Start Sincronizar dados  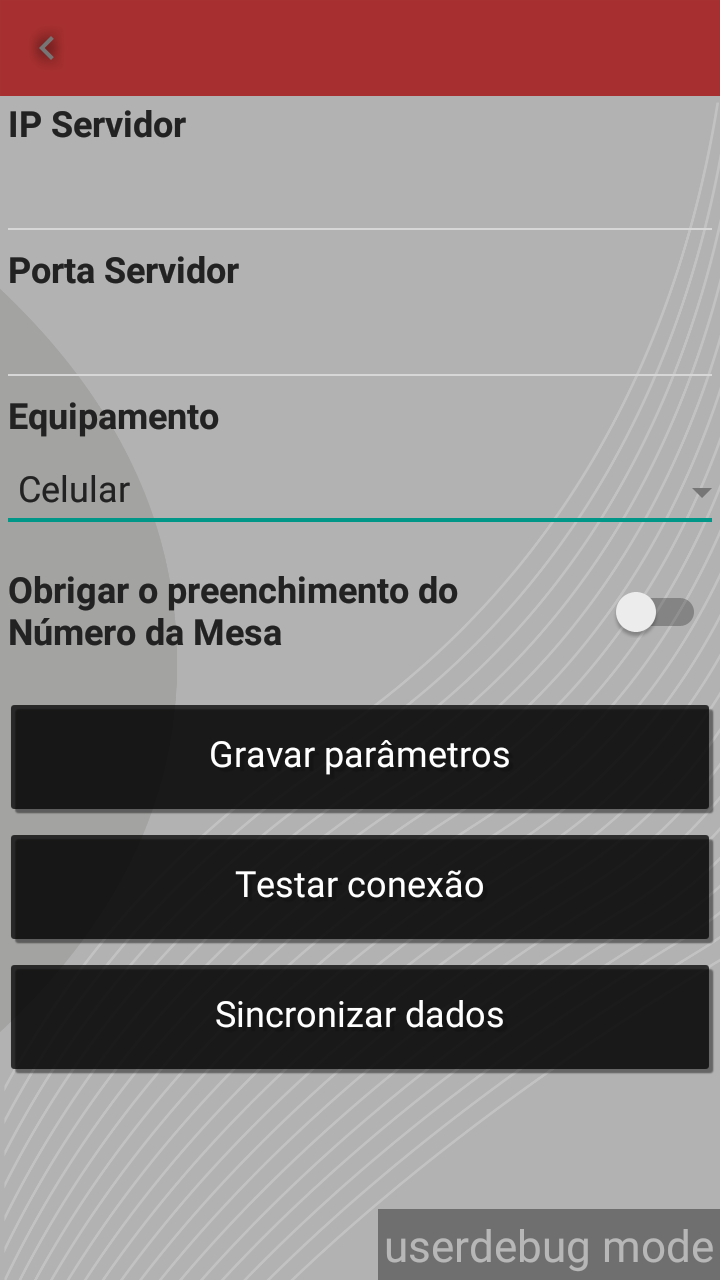pyautogui.click(x=360, y=1016)
